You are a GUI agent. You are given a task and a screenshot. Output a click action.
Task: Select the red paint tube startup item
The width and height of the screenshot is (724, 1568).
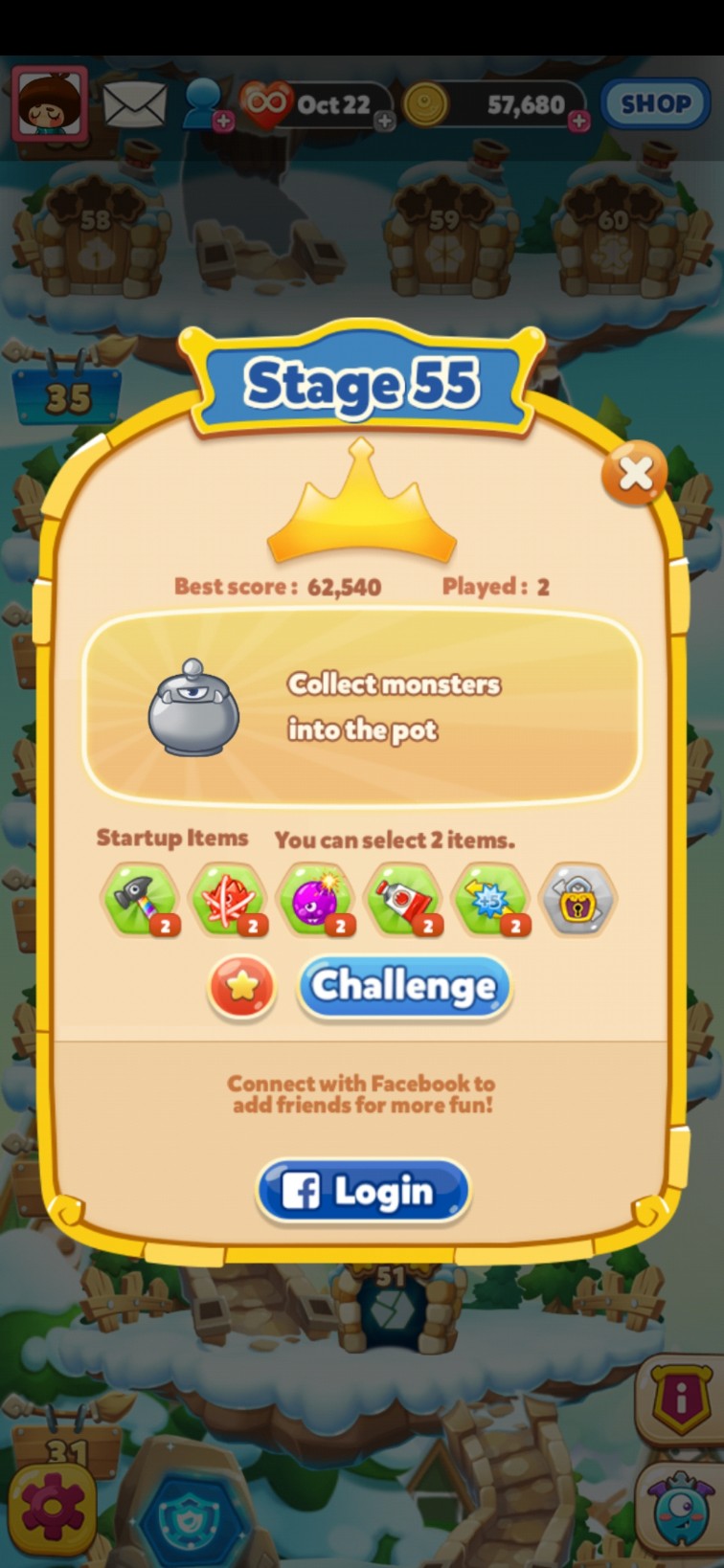(x=403, y=898)
